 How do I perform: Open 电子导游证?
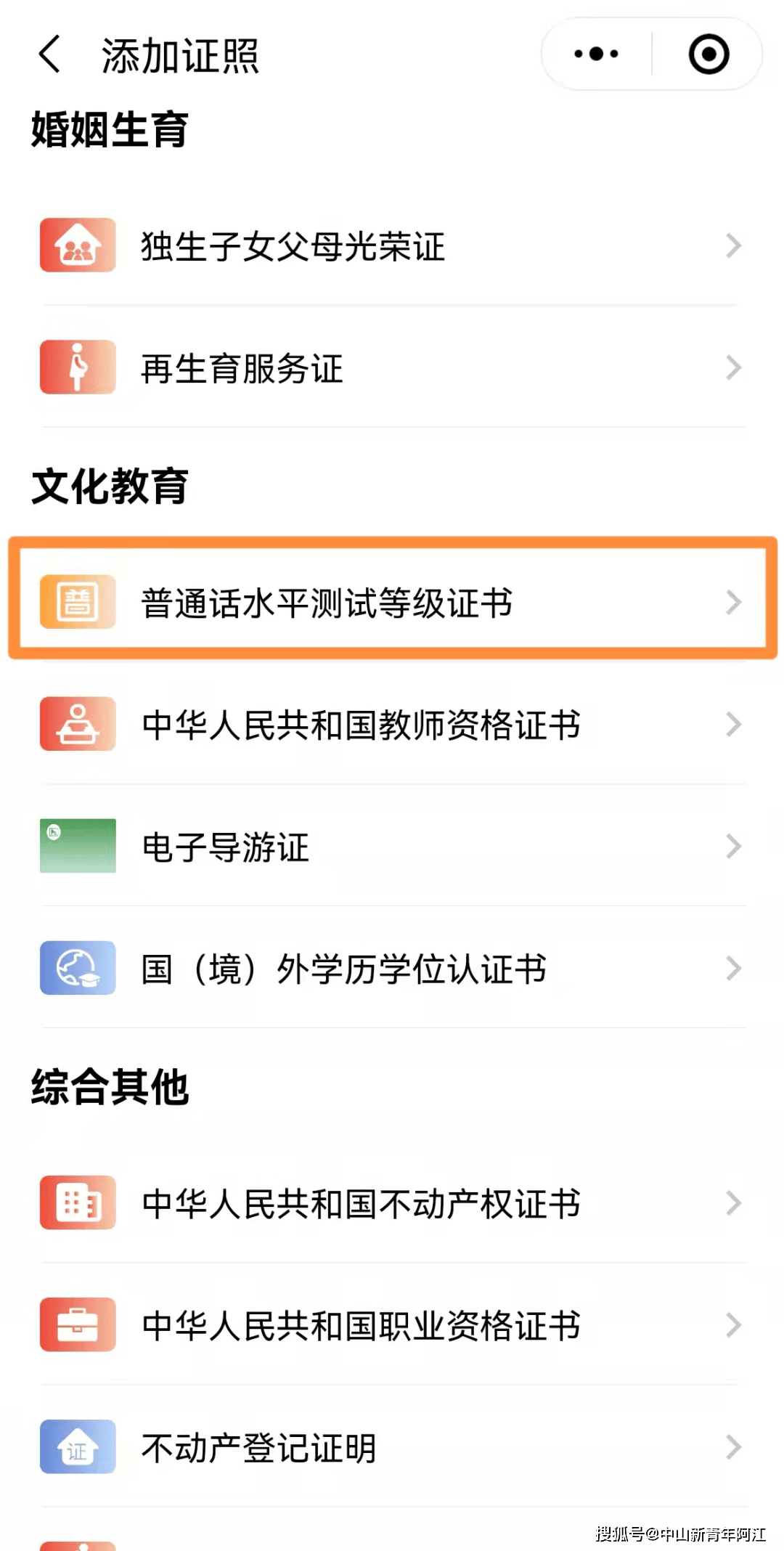[x=392, y=846]
